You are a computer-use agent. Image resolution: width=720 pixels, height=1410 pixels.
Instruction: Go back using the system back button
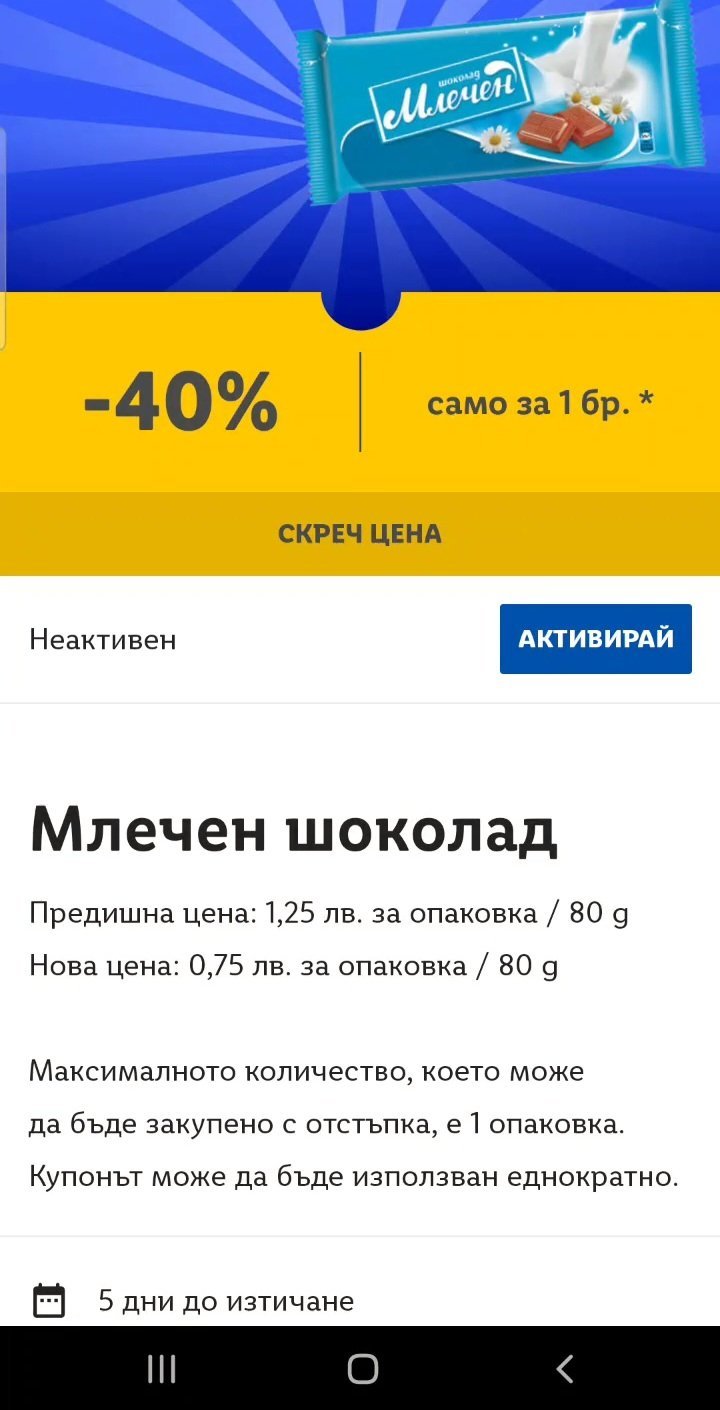tap(565, 1369)
